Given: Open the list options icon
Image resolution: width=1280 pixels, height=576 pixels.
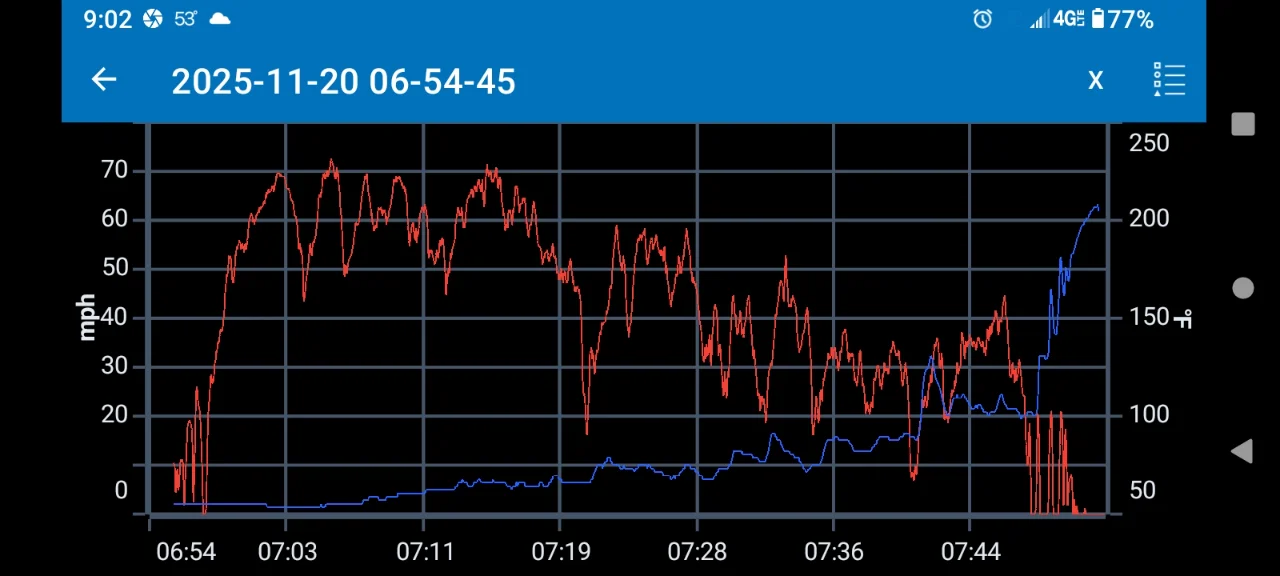Looking at the screenshot, I should tap(1169, 80).
